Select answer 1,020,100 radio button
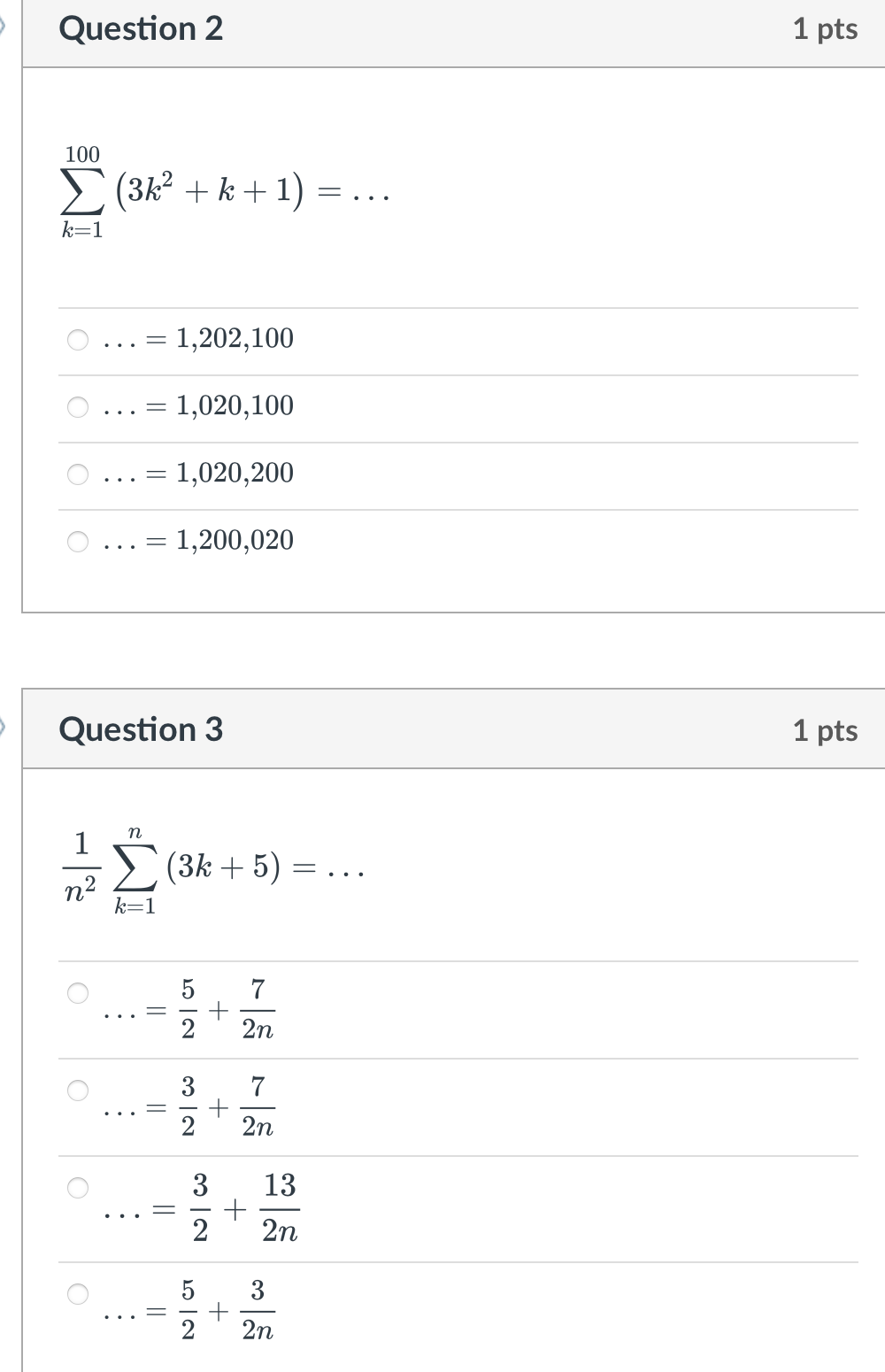Image resolution: width=885 pixels, height=1372 pixels. (76, 405)
